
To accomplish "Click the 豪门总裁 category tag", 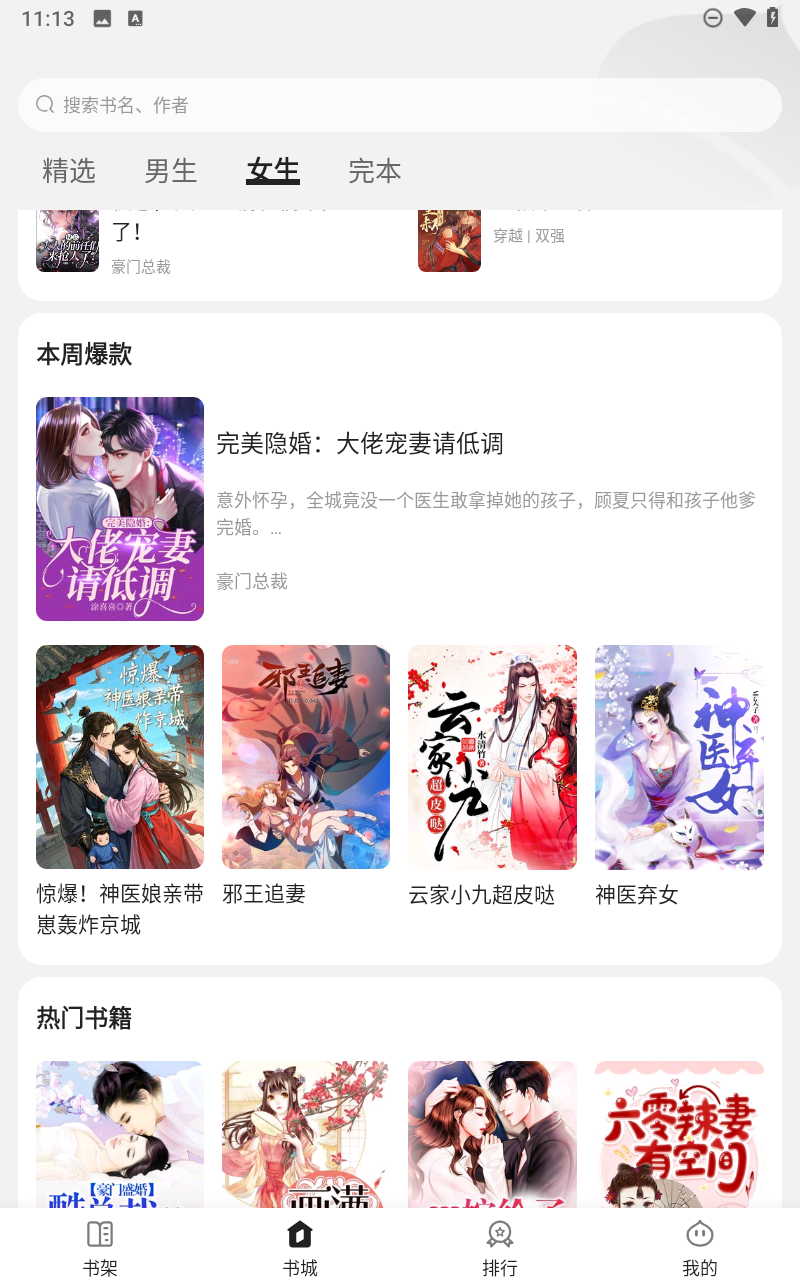I will [251, 581].
